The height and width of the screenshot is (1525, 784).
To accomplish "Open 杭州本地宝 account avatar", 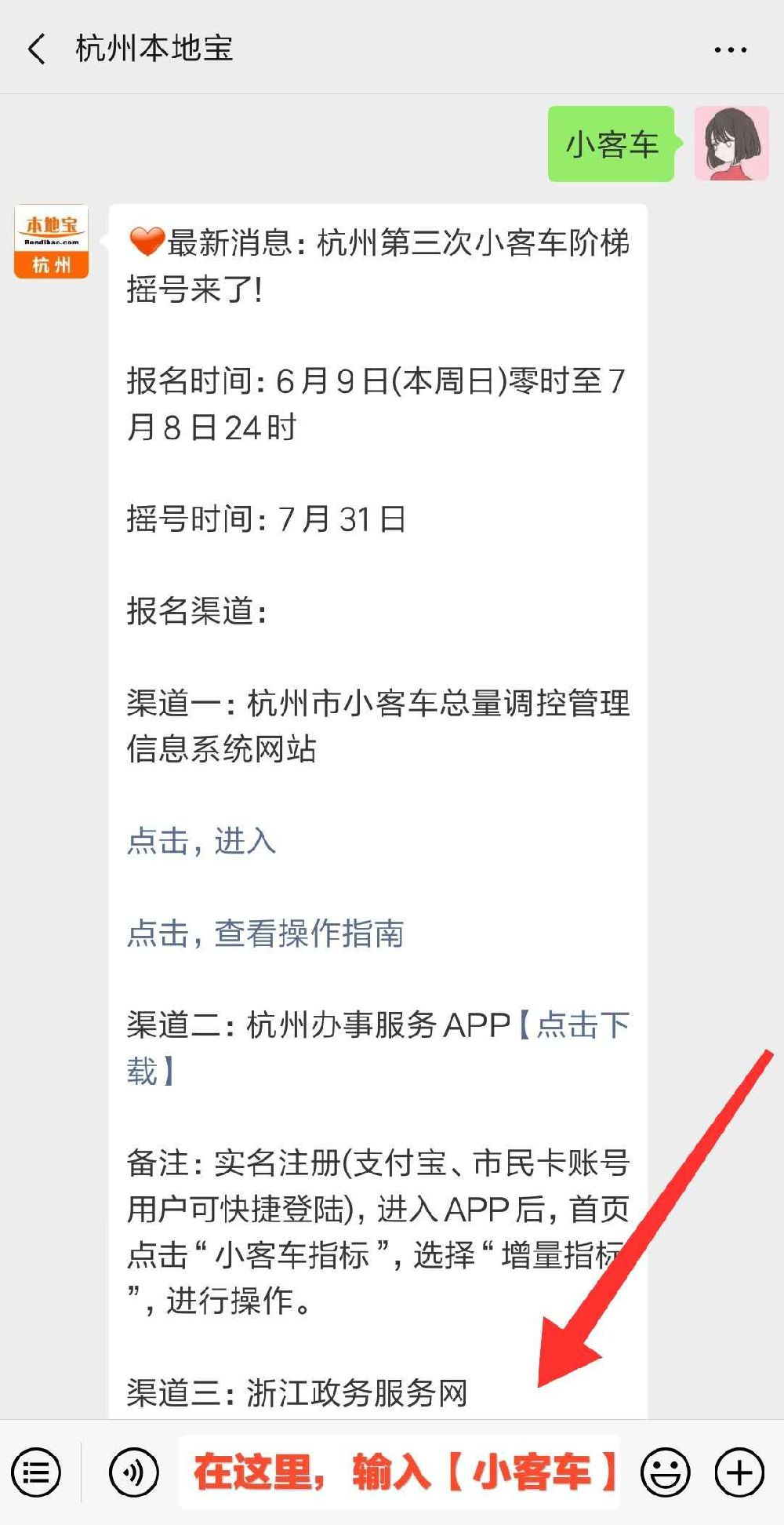I will [x=52, y=242].
